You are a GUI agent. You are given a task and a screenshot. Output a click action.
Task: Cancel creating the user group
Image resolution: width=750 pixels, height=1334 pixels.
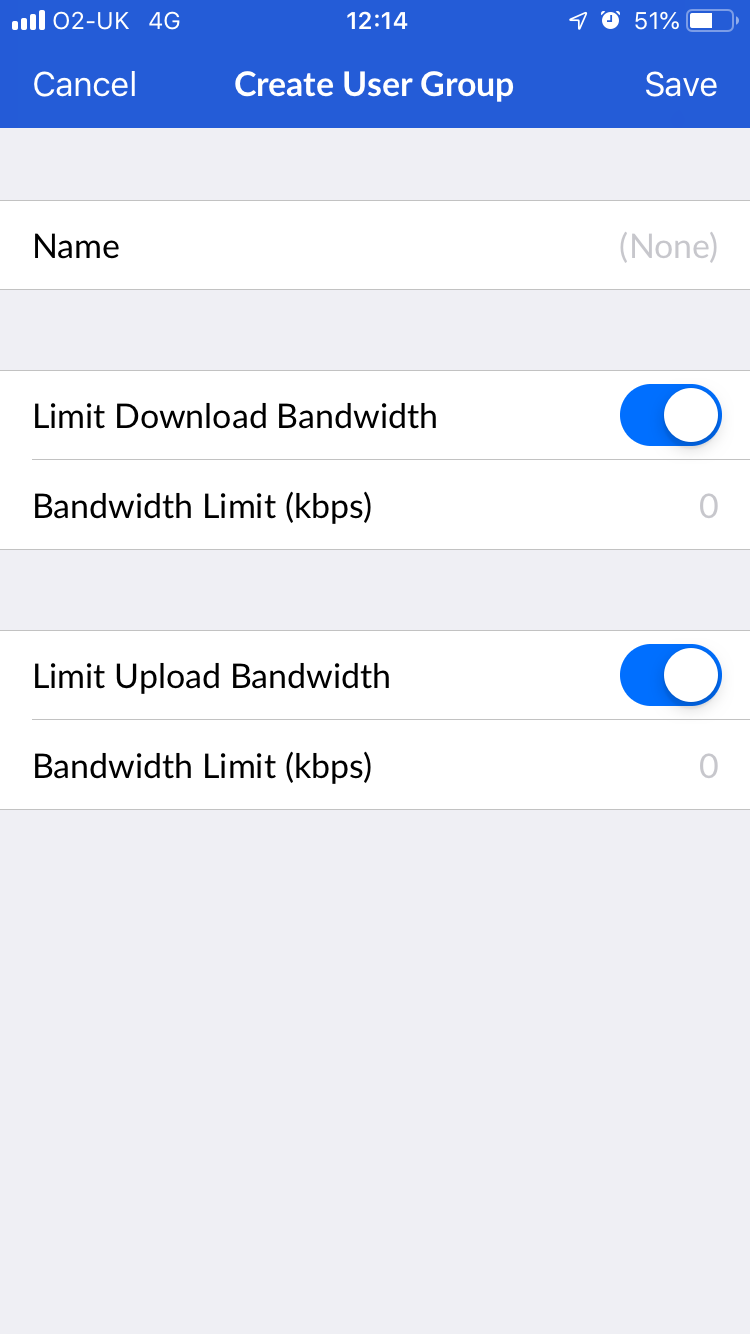(84, 85)
